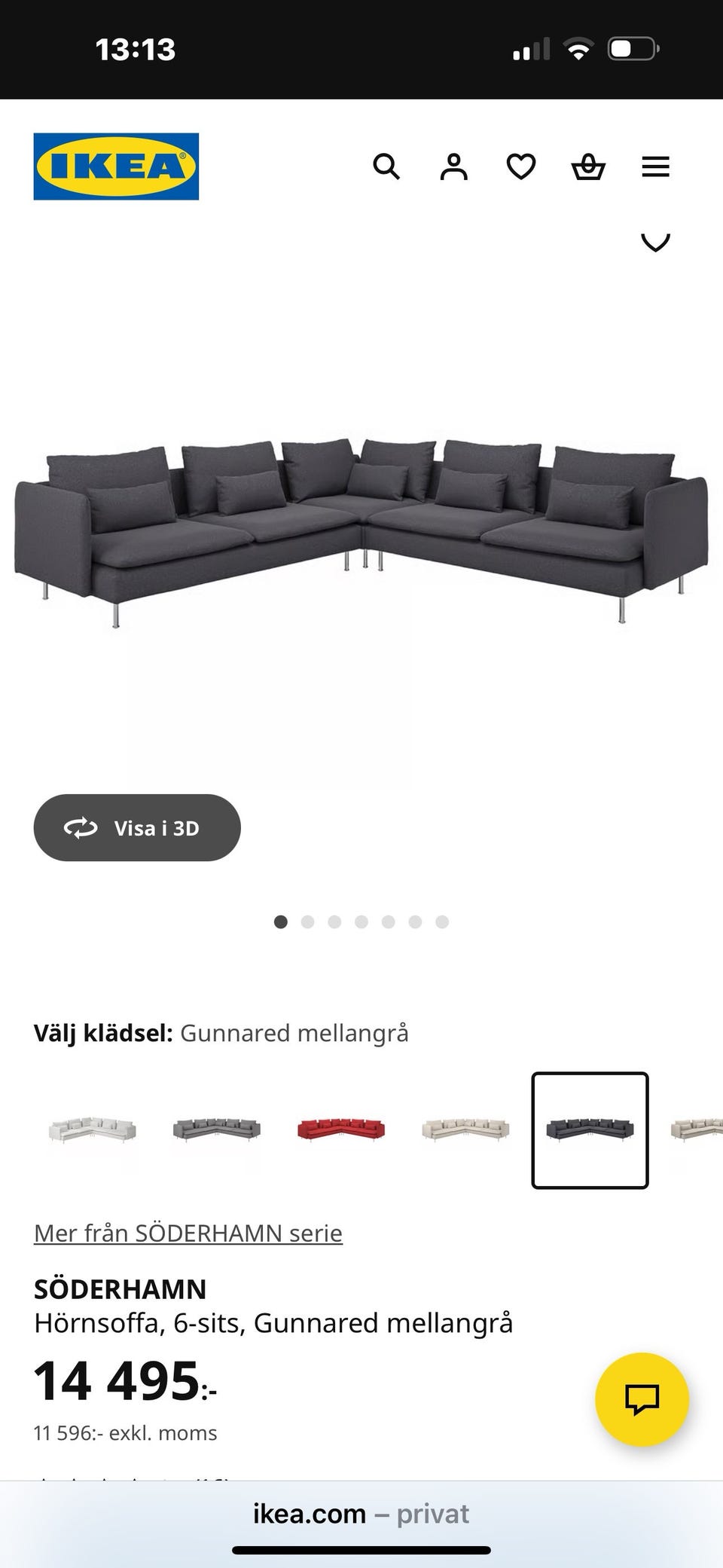723x1568 pixels.
Task: Click the account profile icon
Action: click(453, 167)
